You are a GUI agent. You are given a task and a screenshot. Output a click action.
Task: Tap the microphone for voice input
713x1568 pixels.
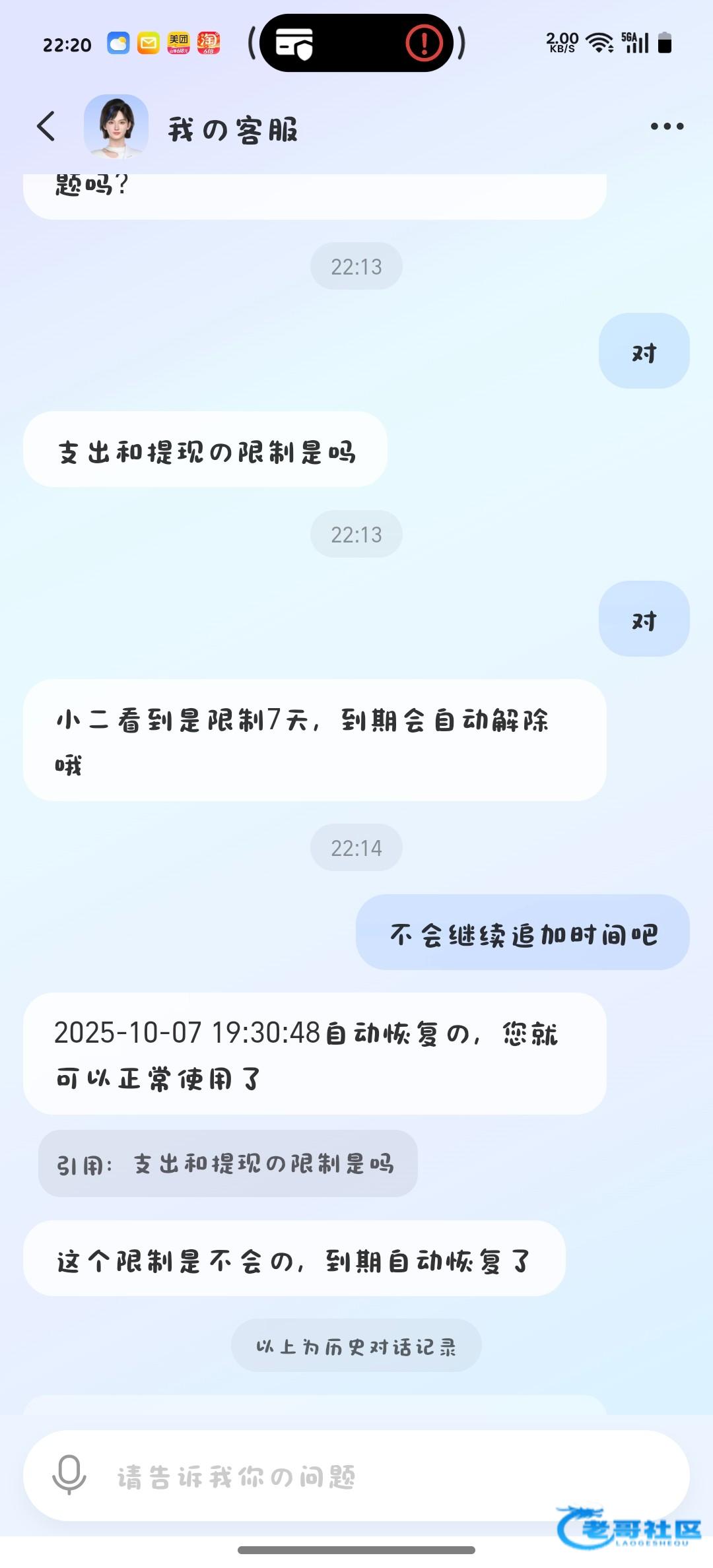pyautogui.click(x=69, y=1476)
